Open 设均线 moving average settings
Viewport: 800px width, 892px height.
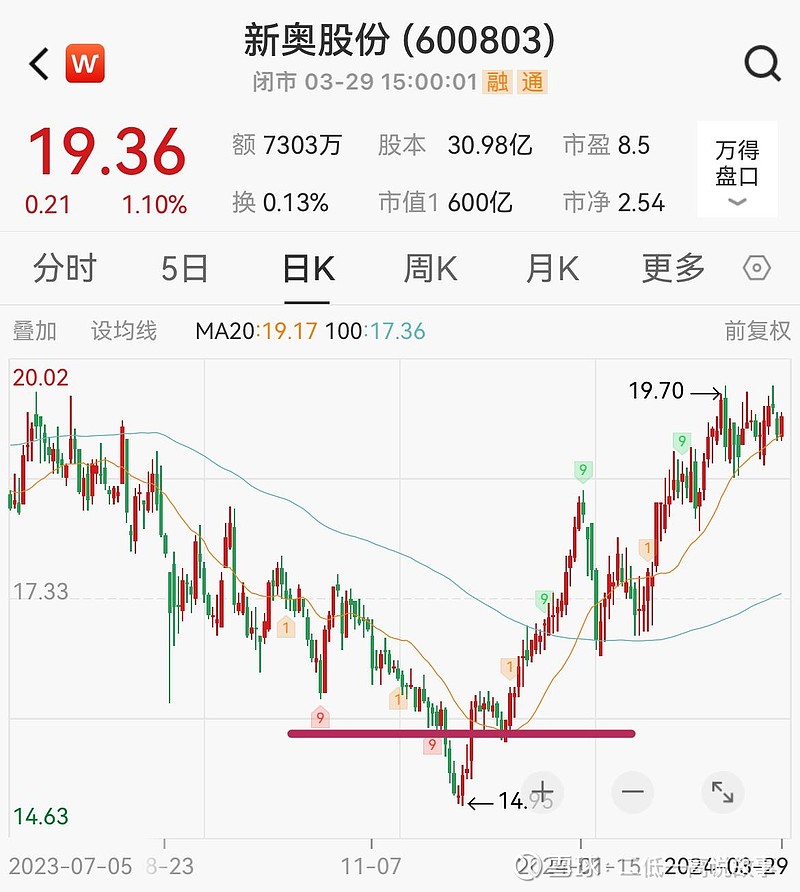[124, 331]
